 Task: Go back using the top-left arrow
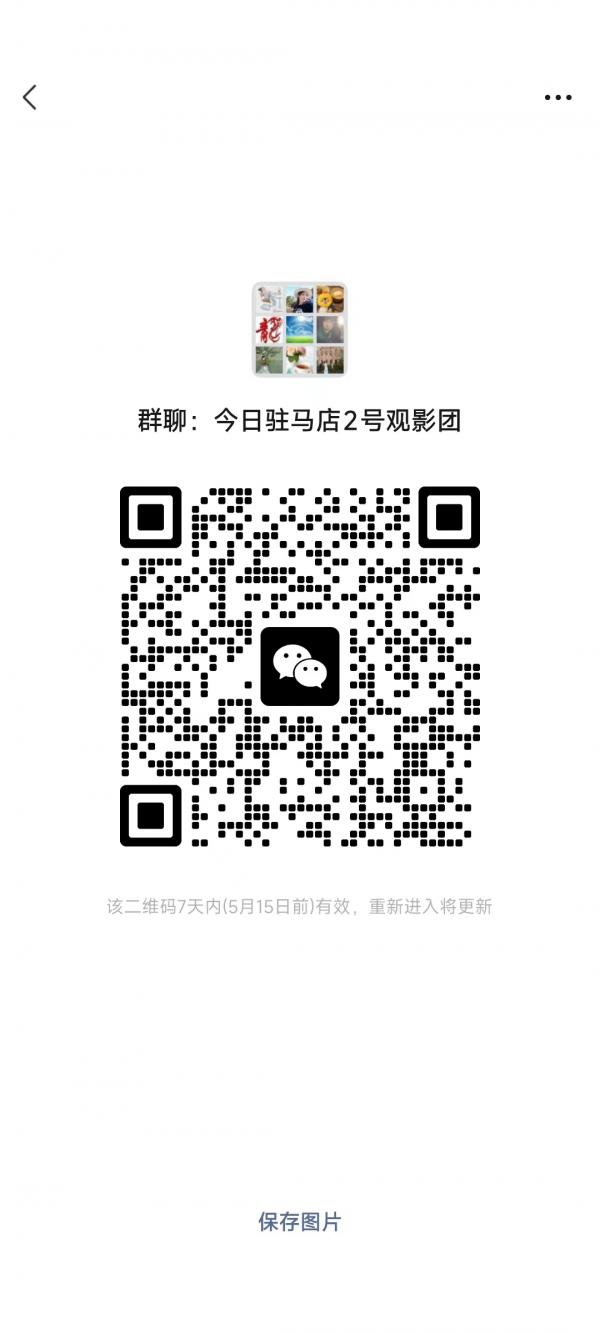[x=30, y=97]
